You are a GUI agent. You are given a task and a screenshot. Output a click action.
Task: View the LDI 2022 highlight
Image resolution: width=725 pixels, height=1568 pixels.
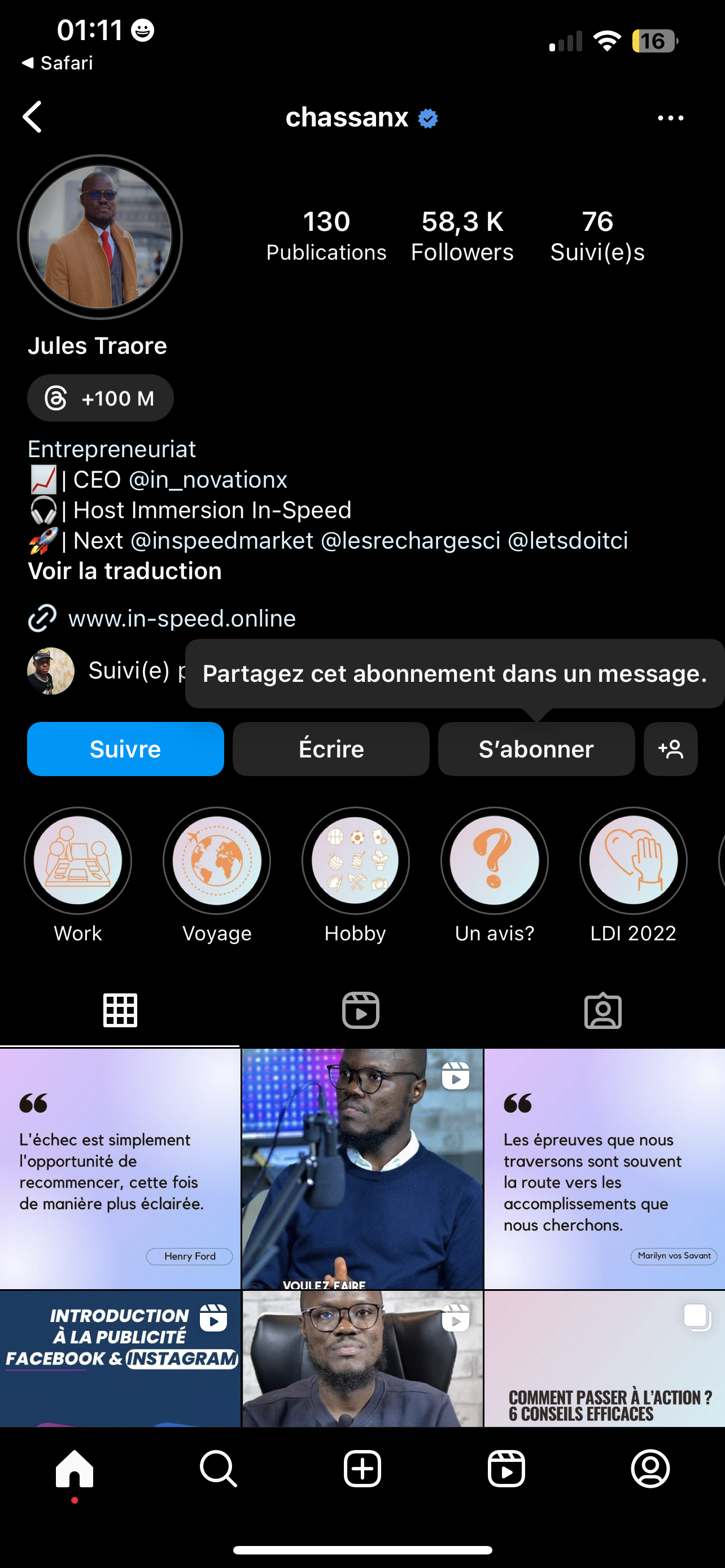(633, 861)
